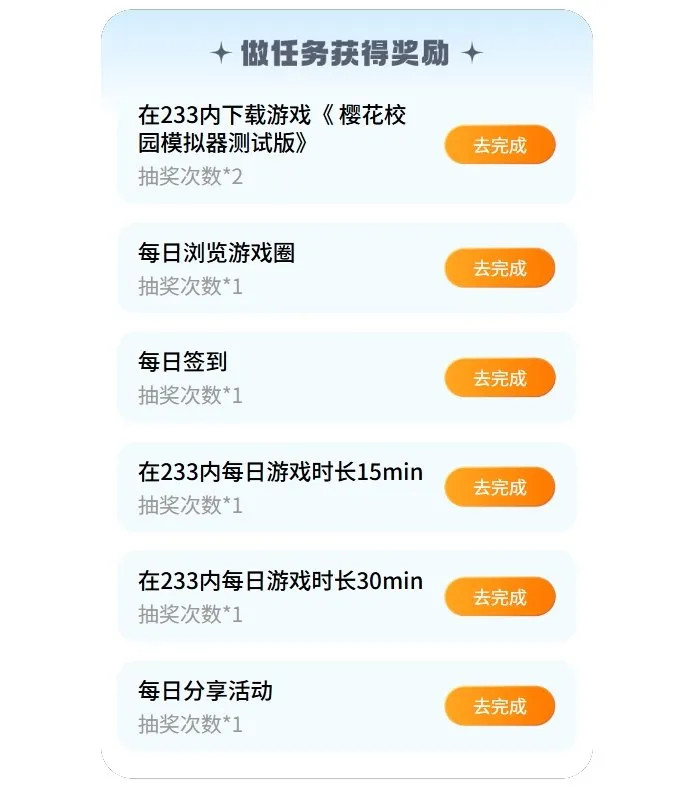The height and width of the screenshot is (787, 697).
Task: Complete the 每日签到 task
Action: point(499,378)
